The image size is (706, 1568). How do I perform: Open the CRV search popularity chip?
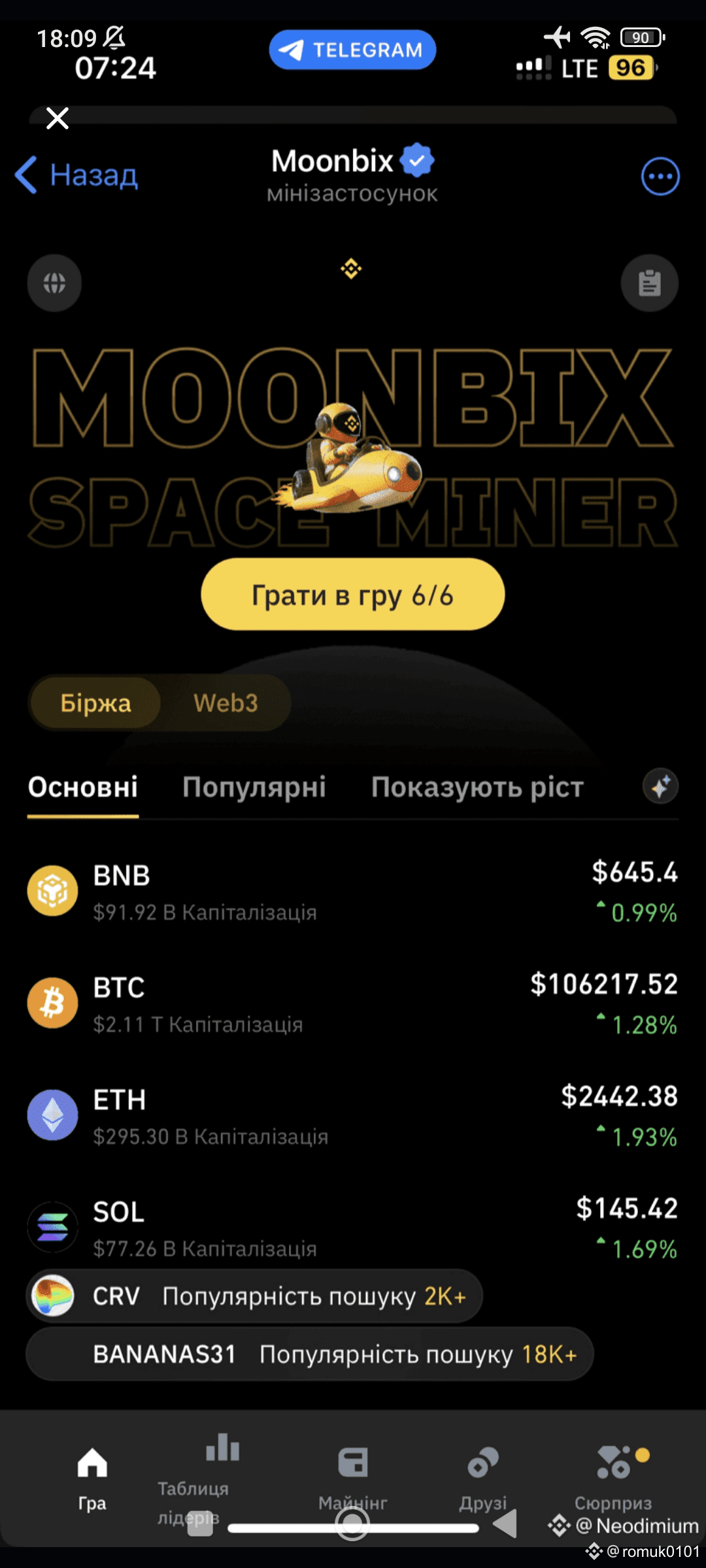pyautogui.click(x=255, y=1296)
